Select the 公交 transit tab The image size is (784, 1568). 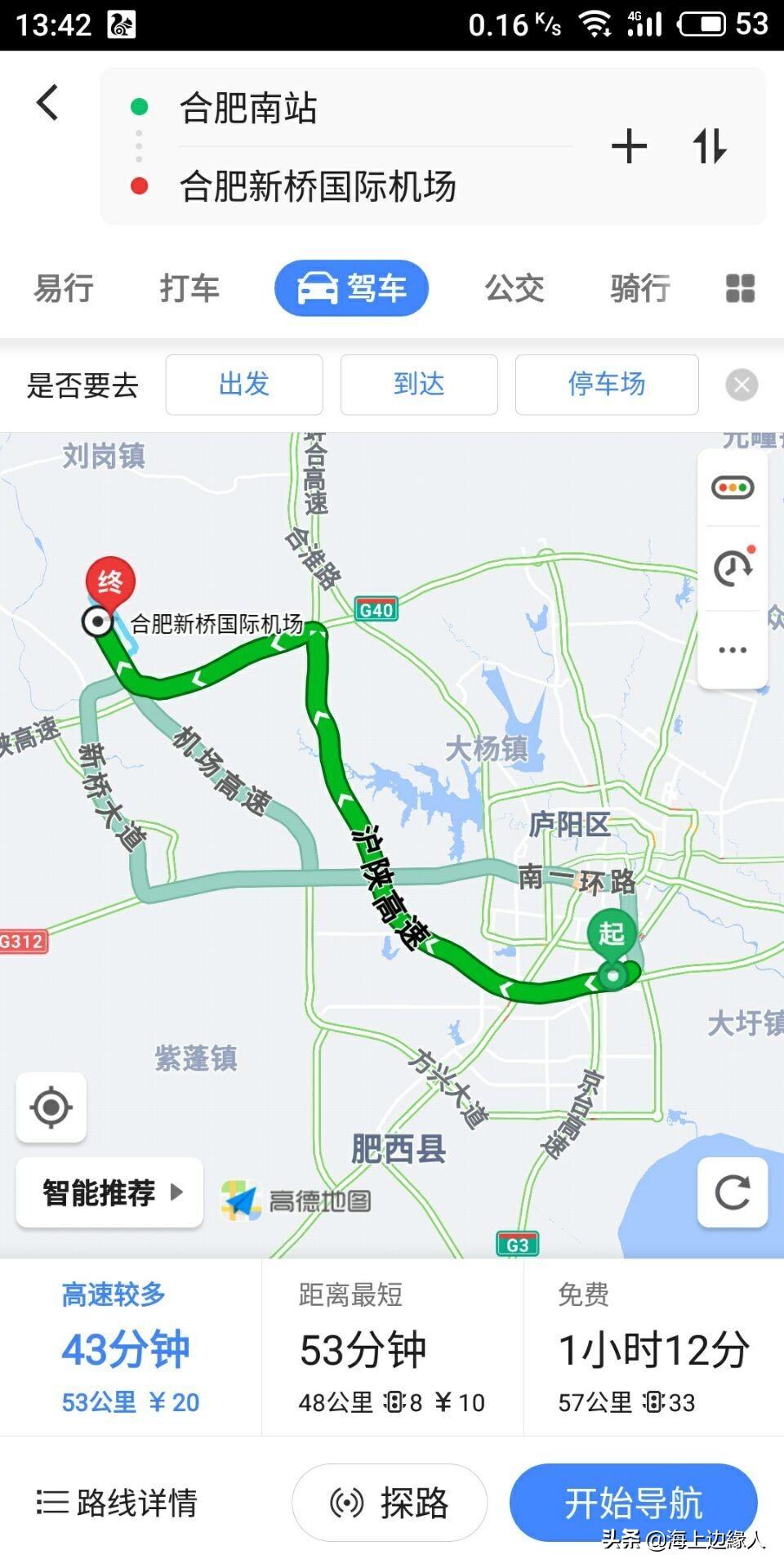514,288
